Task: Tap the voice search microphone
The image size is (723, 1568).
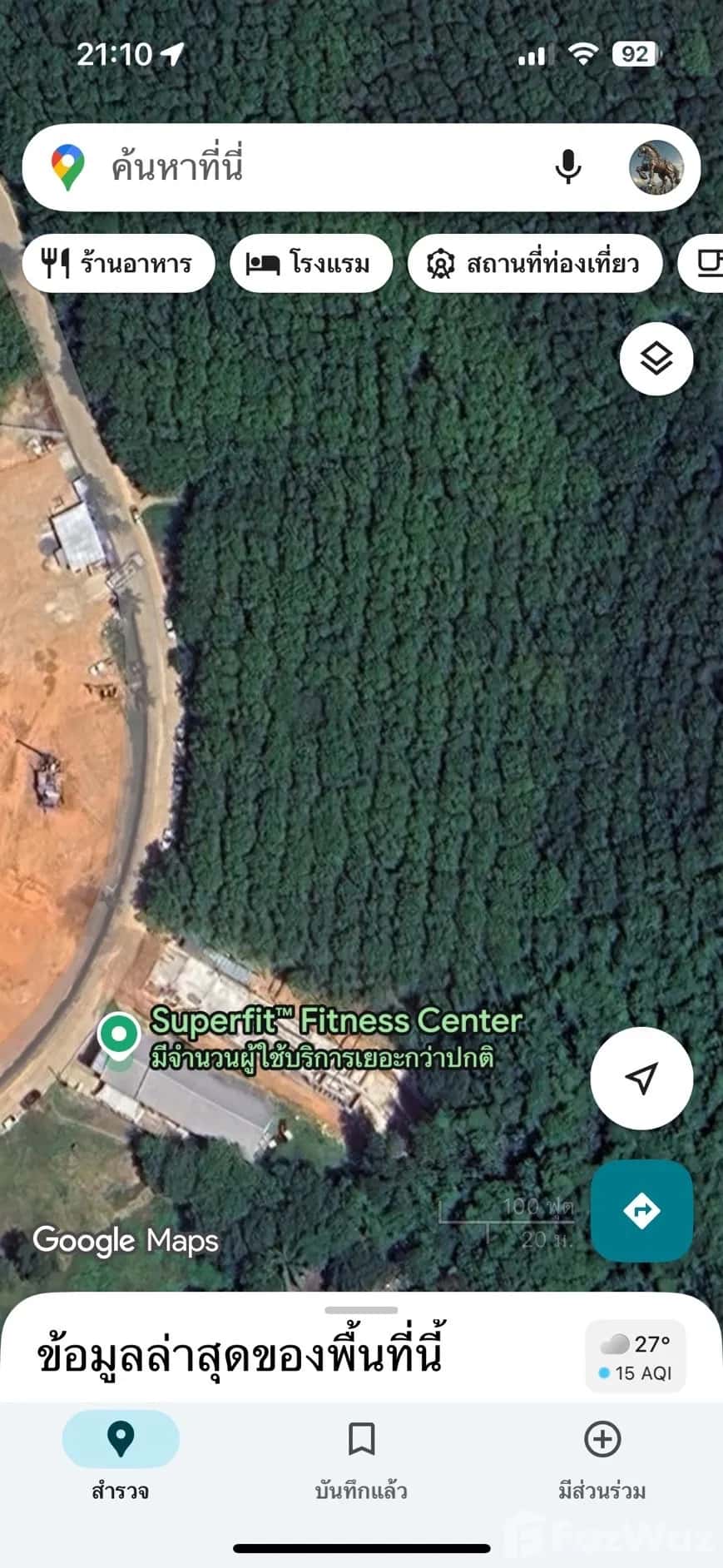Action: pos(567,167)
